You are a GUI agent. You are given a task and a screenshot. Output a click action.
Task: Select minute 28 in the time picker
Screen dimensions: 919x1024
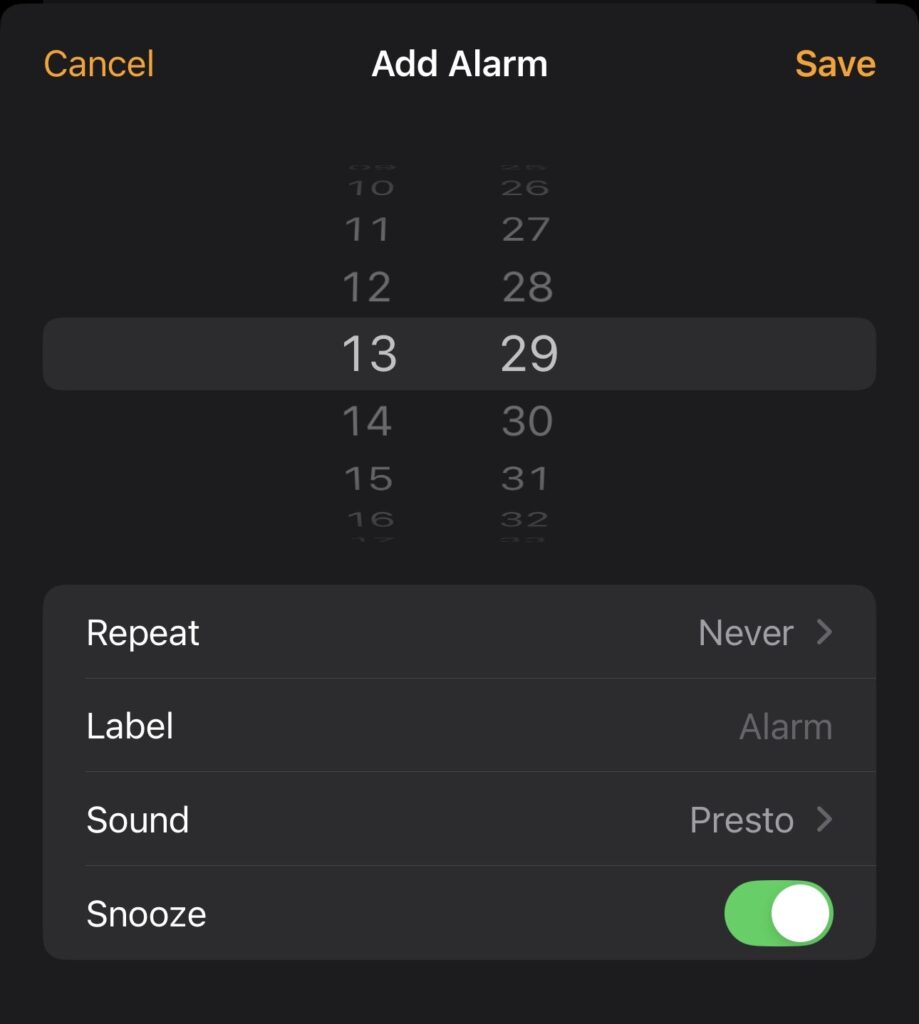[527, 288]
